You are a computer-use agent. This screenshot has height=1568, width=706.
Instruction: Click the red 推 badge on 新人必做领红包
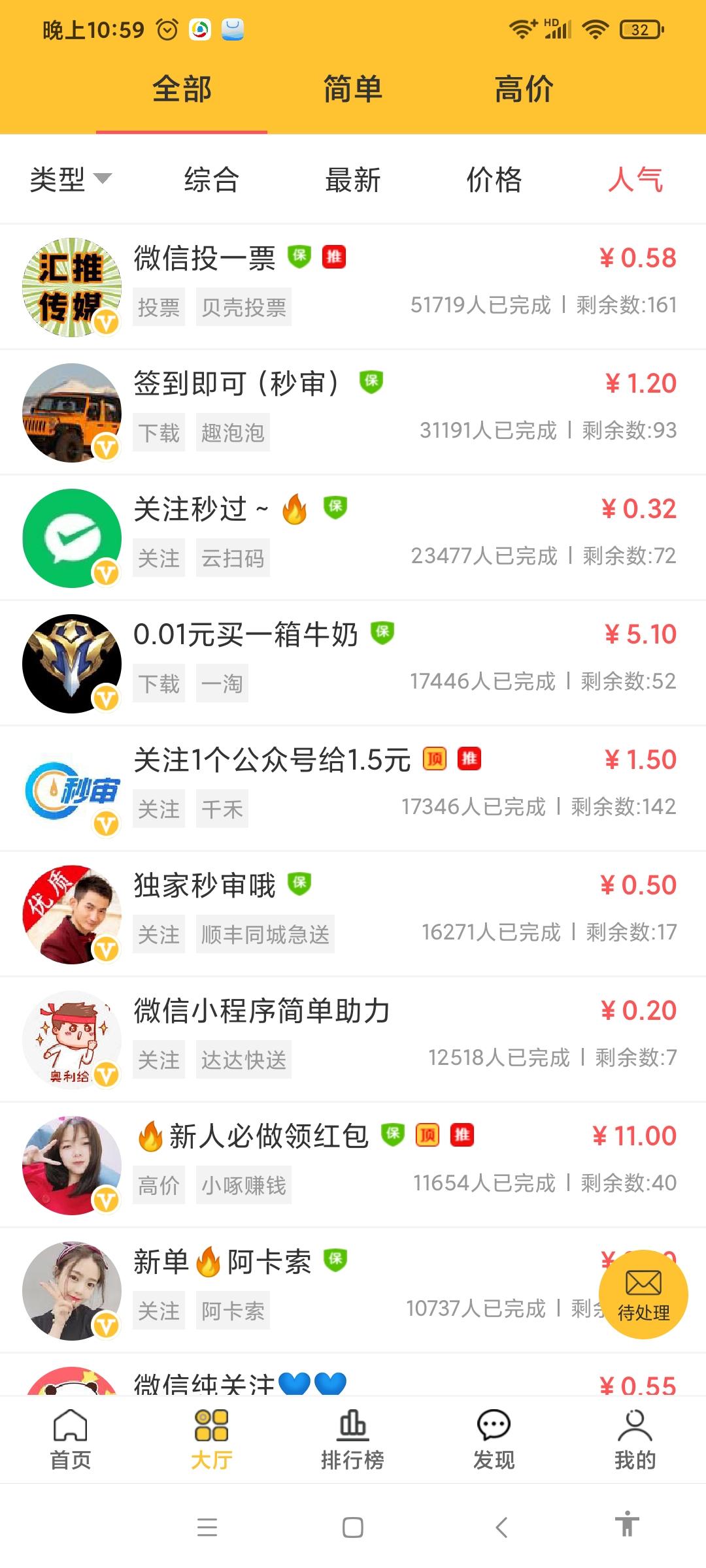462,1136
